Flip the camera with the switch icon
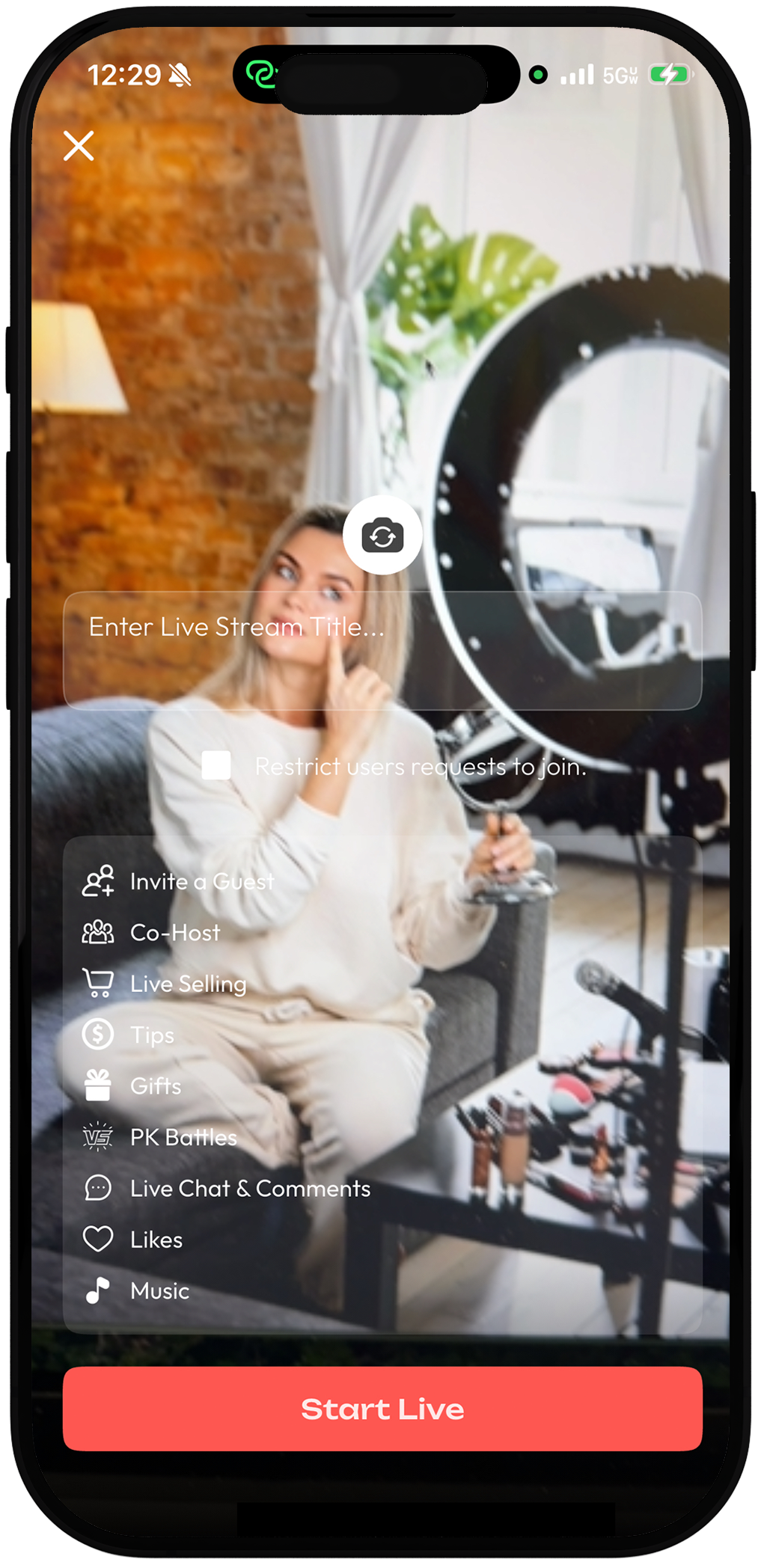Viewport: 764px width, 1568px height. pos(382,535)
